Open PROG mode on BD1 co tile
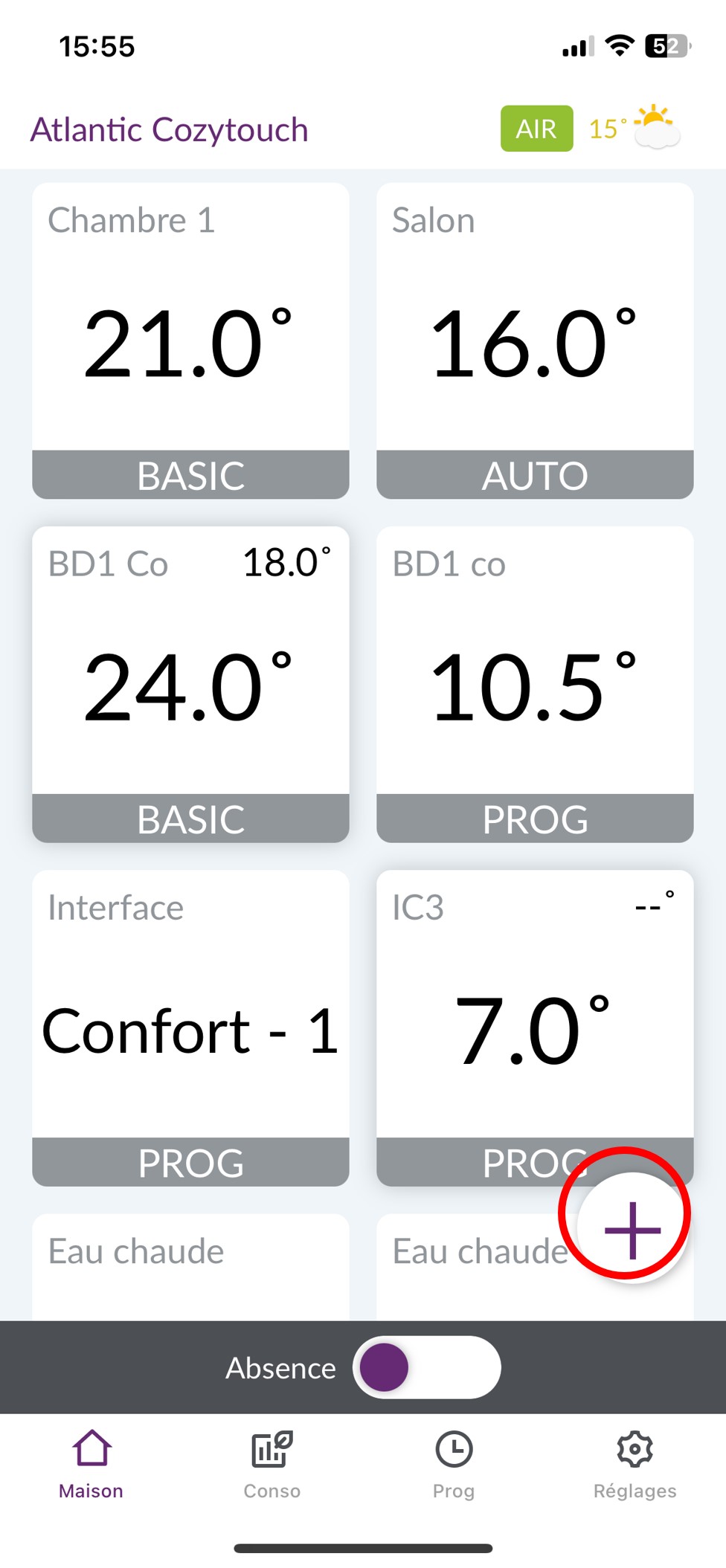Screen dimensions: 726x1568 point(534,819)
